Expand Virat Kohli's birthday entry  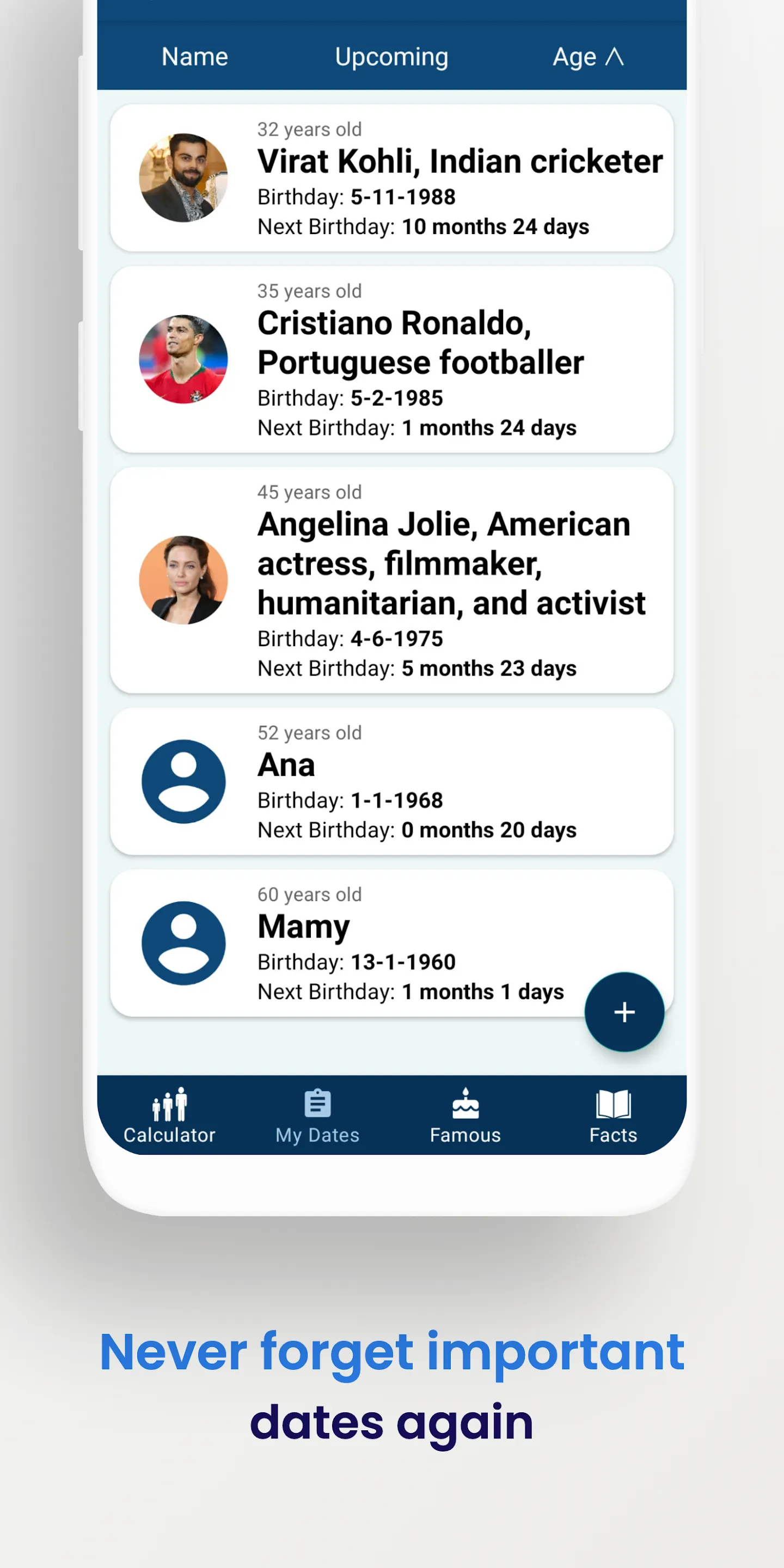tap(391, 177)
